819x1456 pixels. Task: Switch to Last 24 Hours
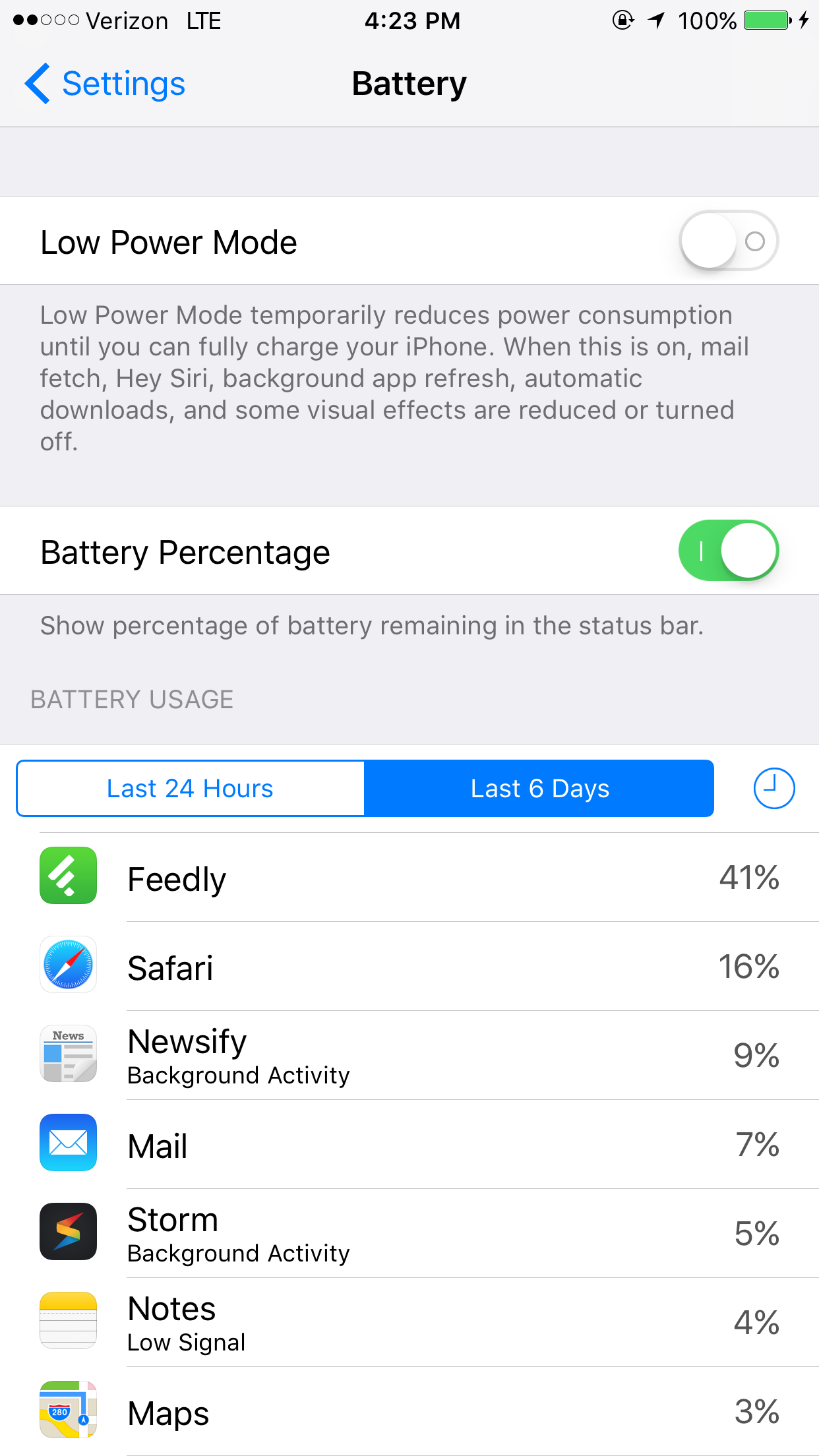point(191,789)
